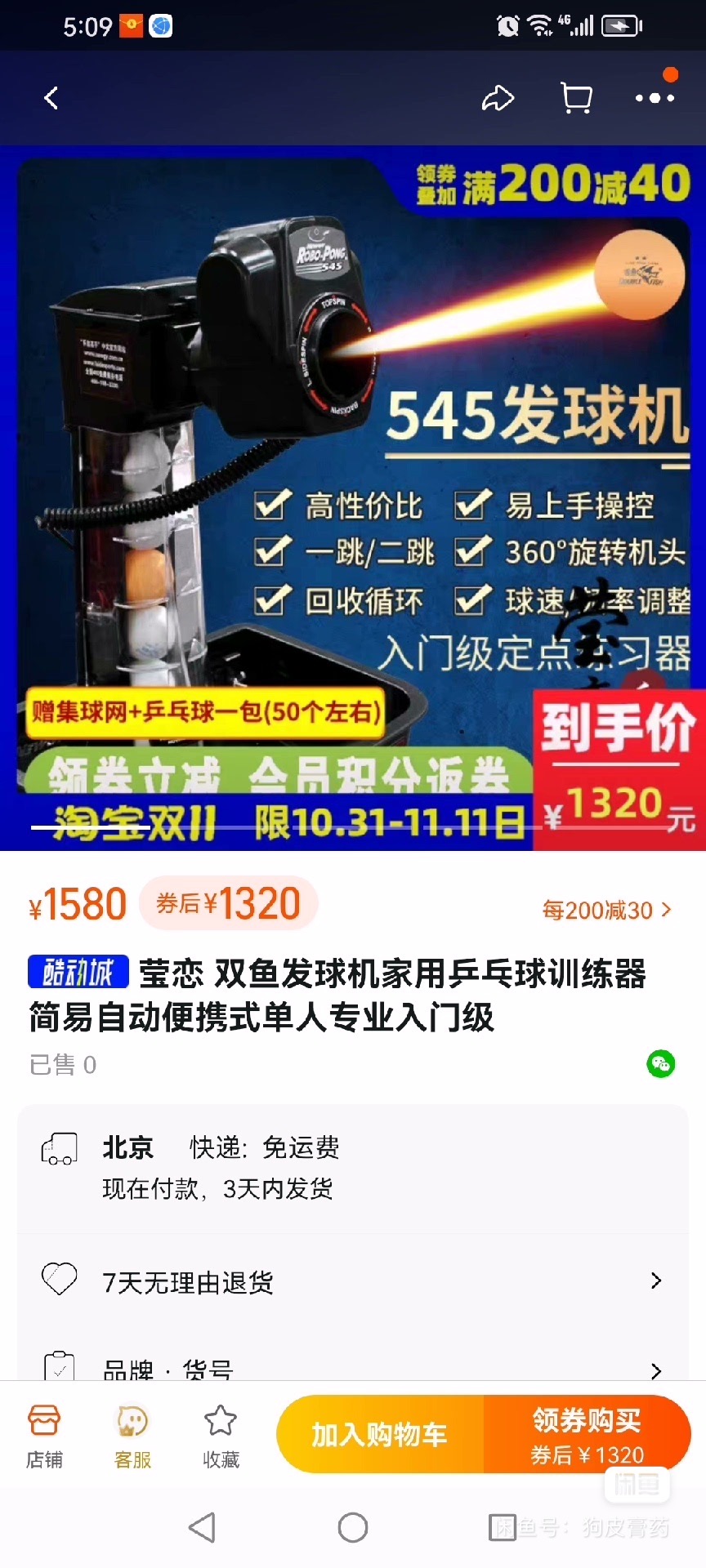
Task: Share this product listing
Action: coord(497,99)
